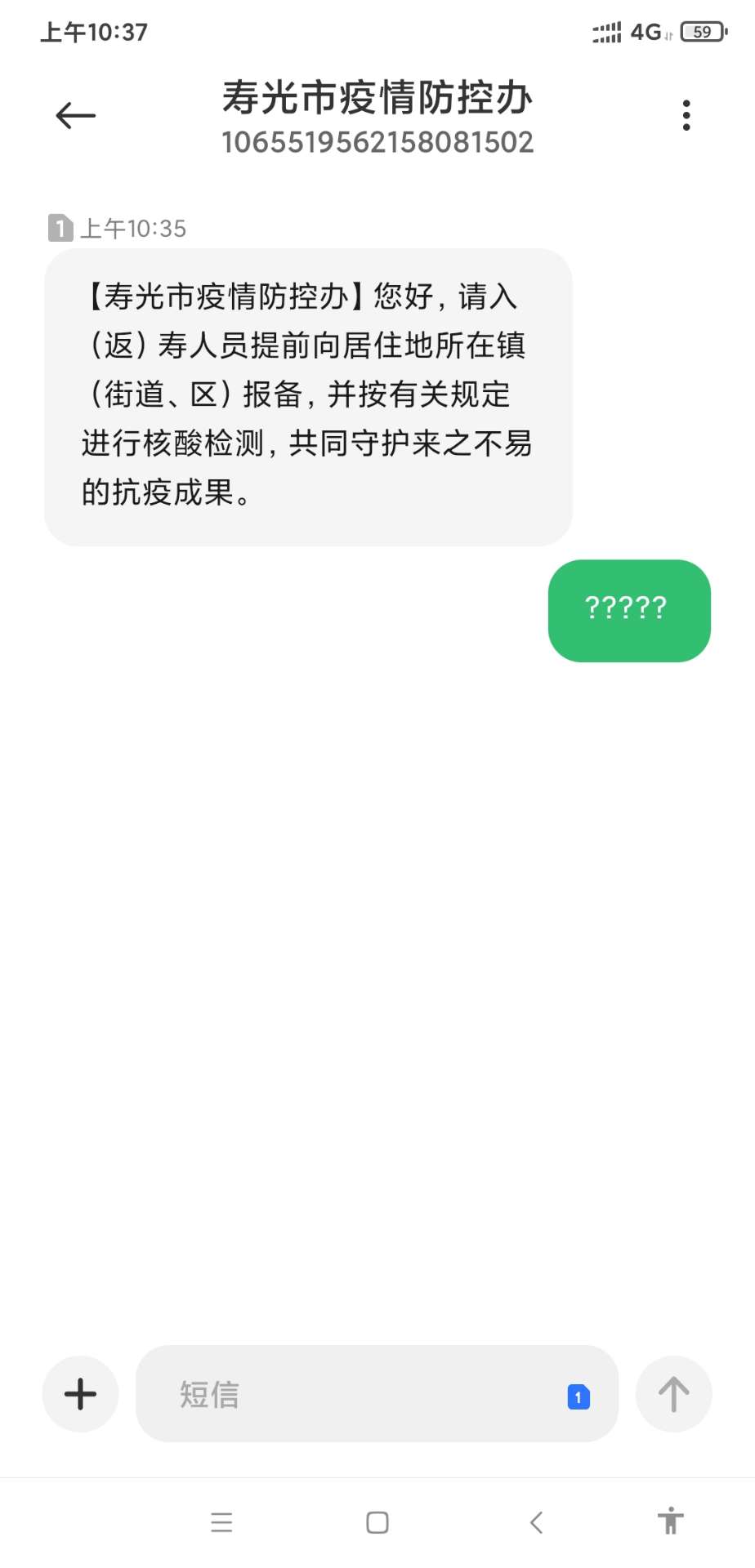
Task: Send the message with up arrow
Action: tap(674, 1394)
